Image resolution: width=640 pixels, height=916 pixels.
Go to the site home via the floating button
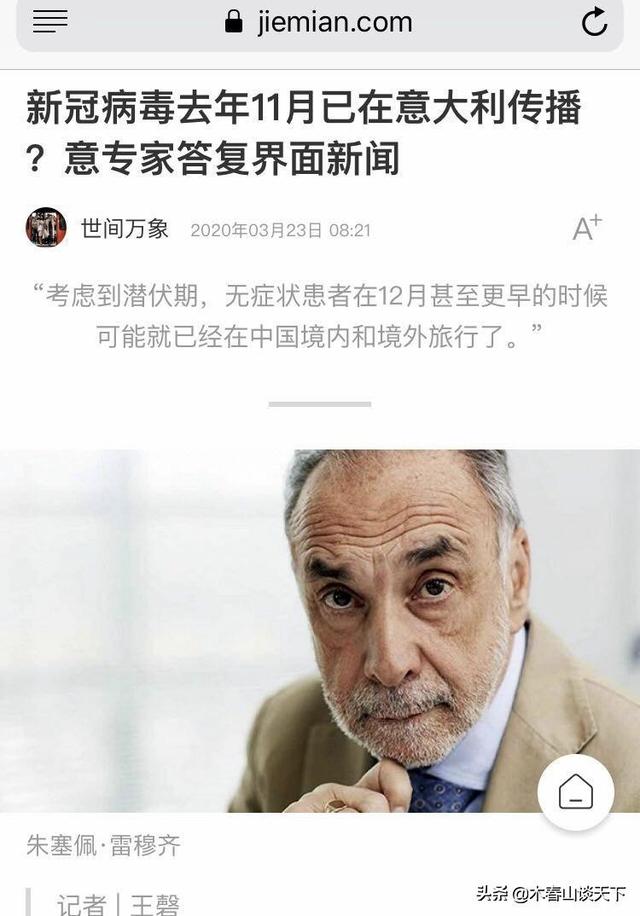coord(575,793)
